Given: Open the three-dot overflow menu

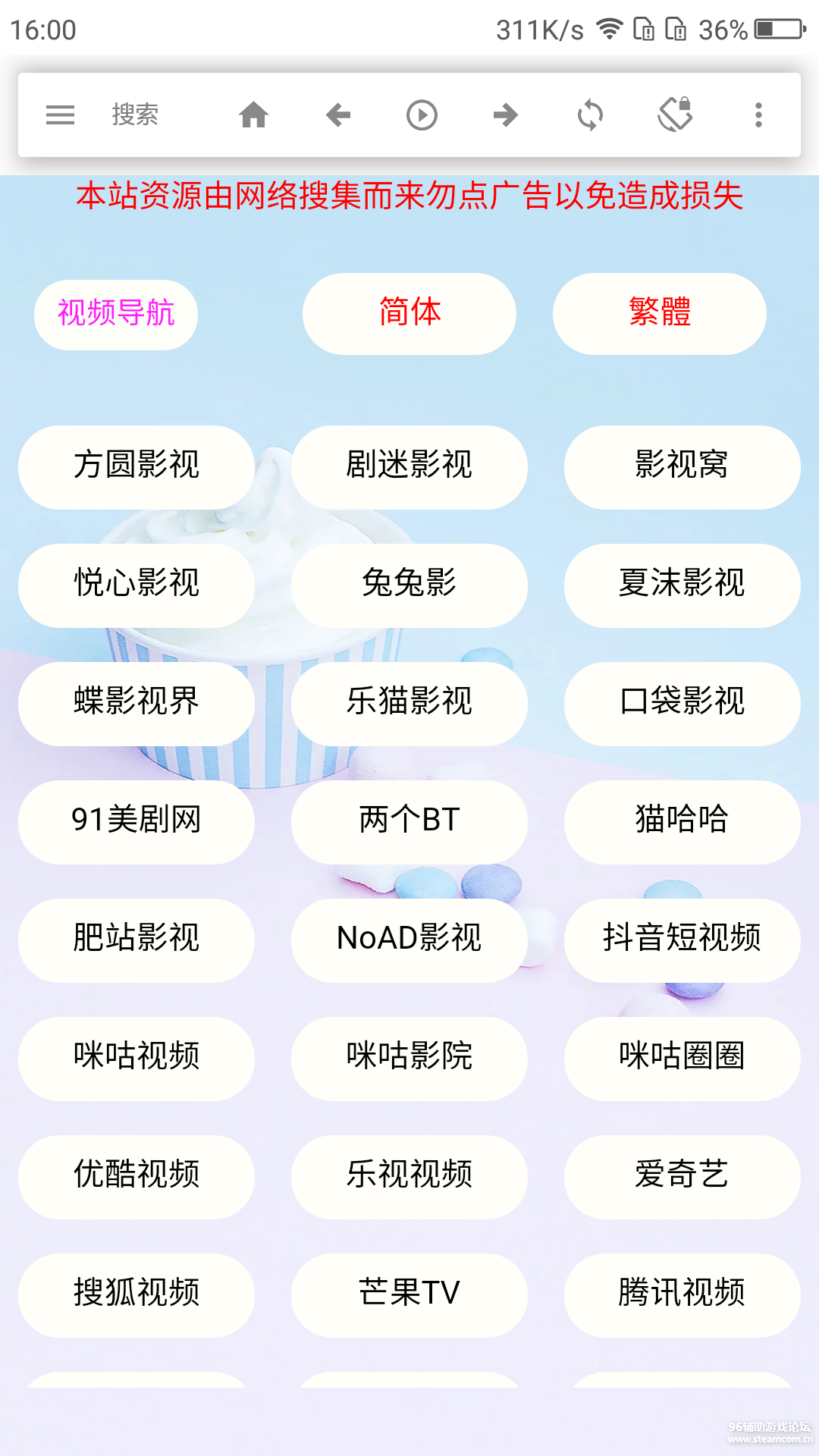Looking at the screenshot, I should 758,115.
